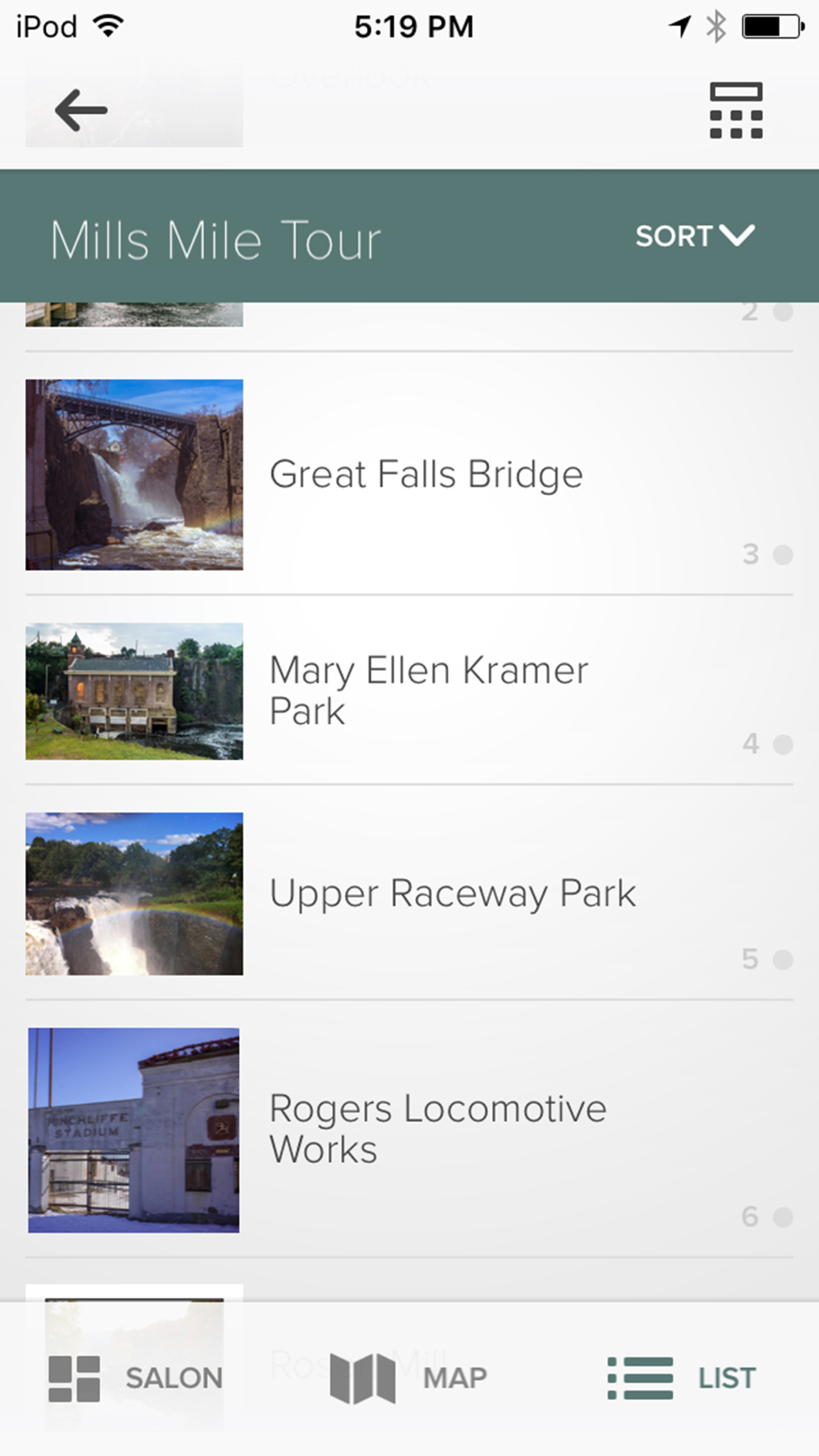Open the keypad icon in top bar
This screenshot has height=1456, width=819.
pyautogui.click(x=735, y=111)
